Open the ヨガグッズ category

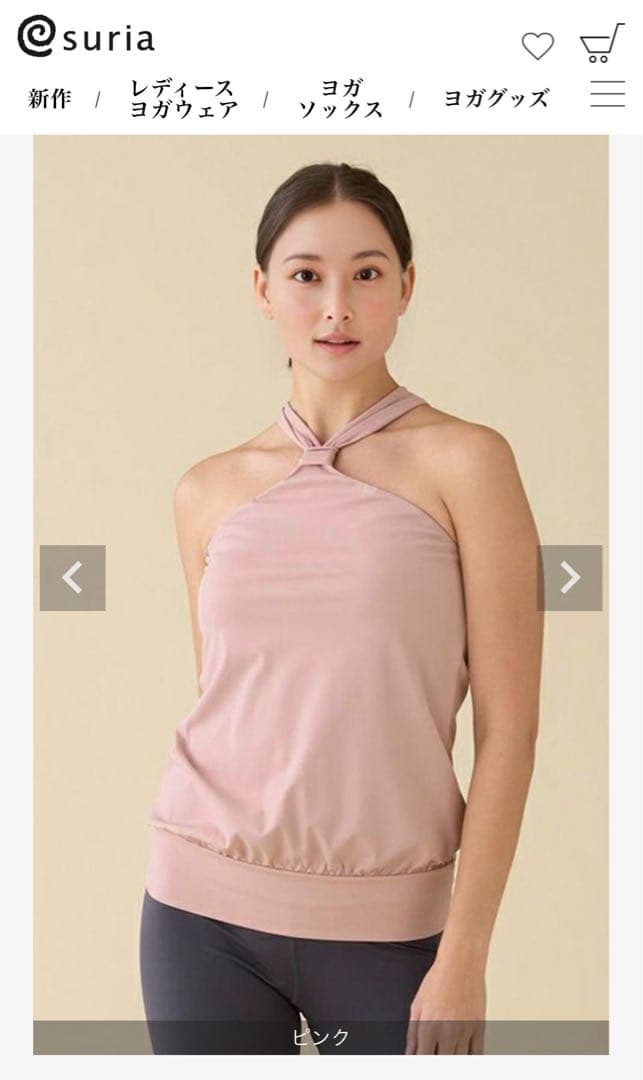[496, 98]
